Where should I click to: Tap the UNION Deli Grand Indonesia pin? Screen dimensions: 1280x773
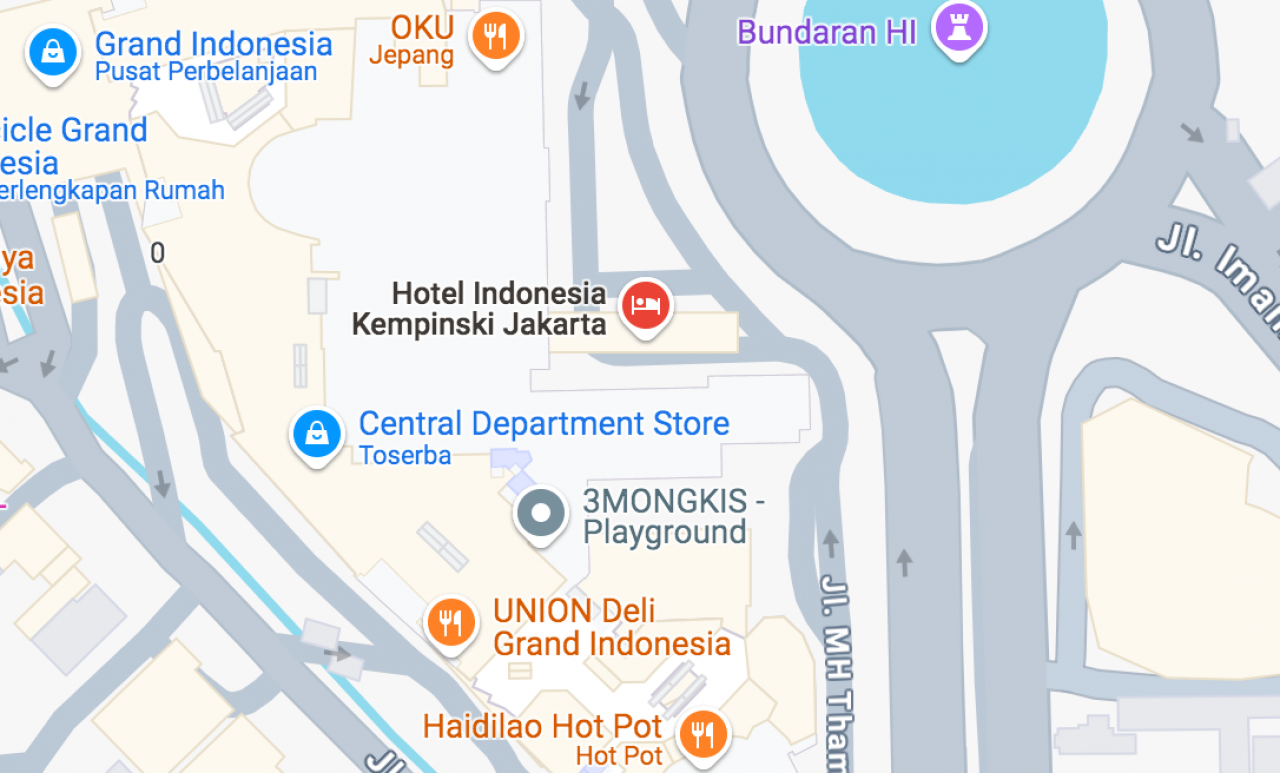tap(451, 622)
